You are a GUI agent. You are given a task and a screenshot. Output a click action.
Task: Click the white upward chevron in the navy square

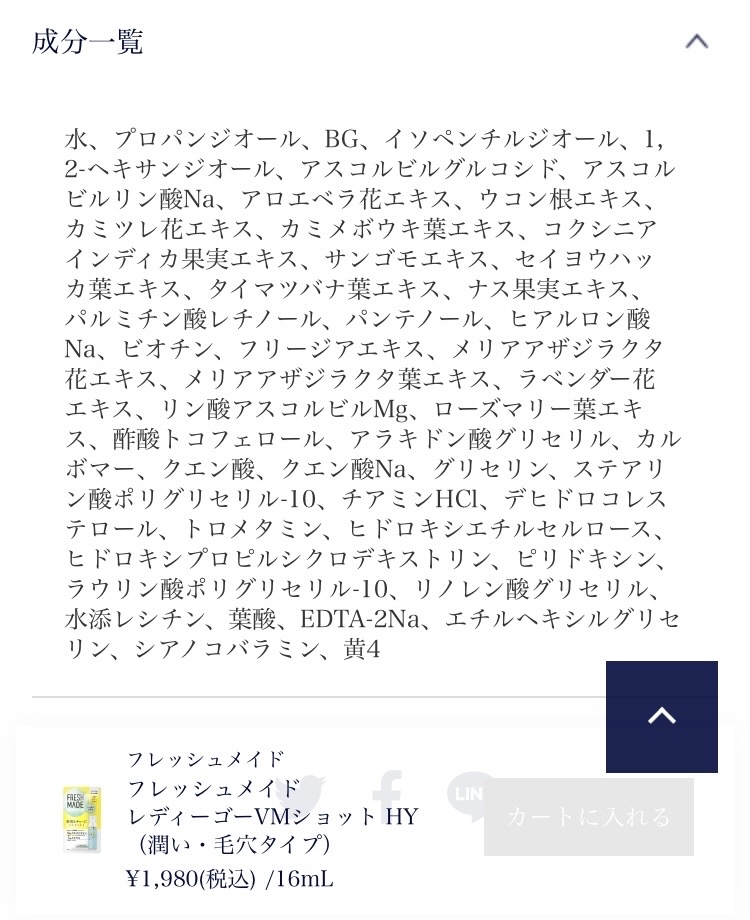662,716
